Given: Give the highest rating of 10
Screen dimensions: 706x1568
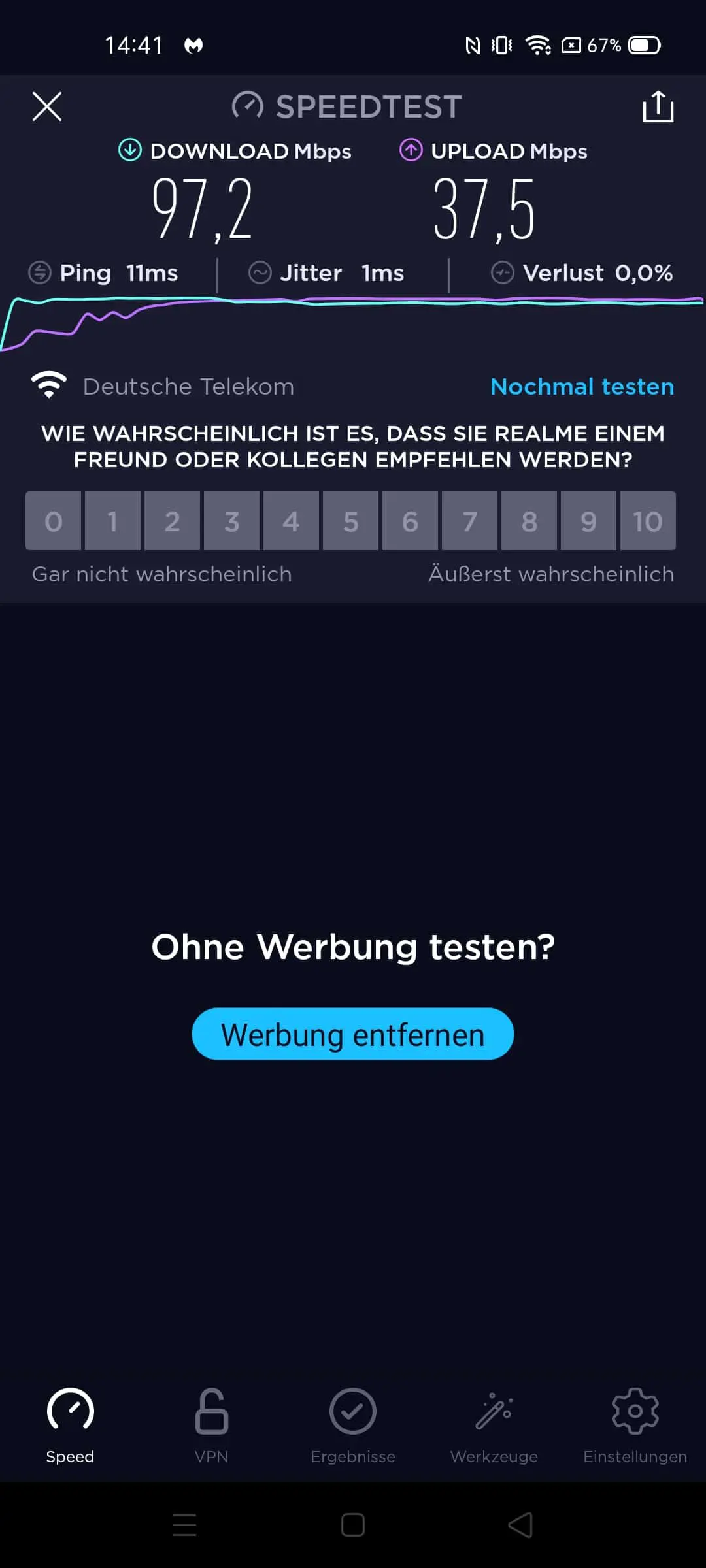Looking at the screenshot, I should (x=648, y=521).
